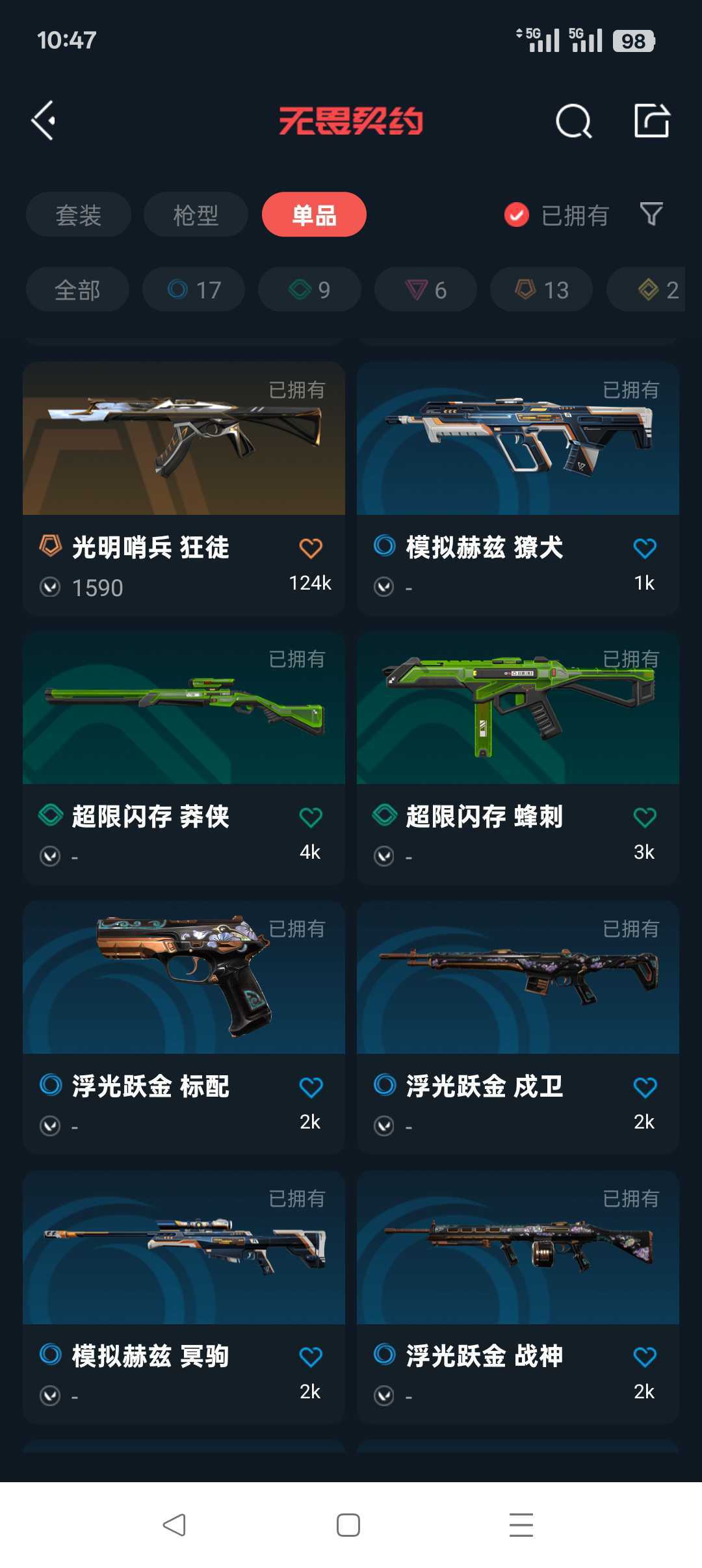Open the search icon
Image resolution: width=702 pixels, height=1568 pixels.
(x=573, y=121)
